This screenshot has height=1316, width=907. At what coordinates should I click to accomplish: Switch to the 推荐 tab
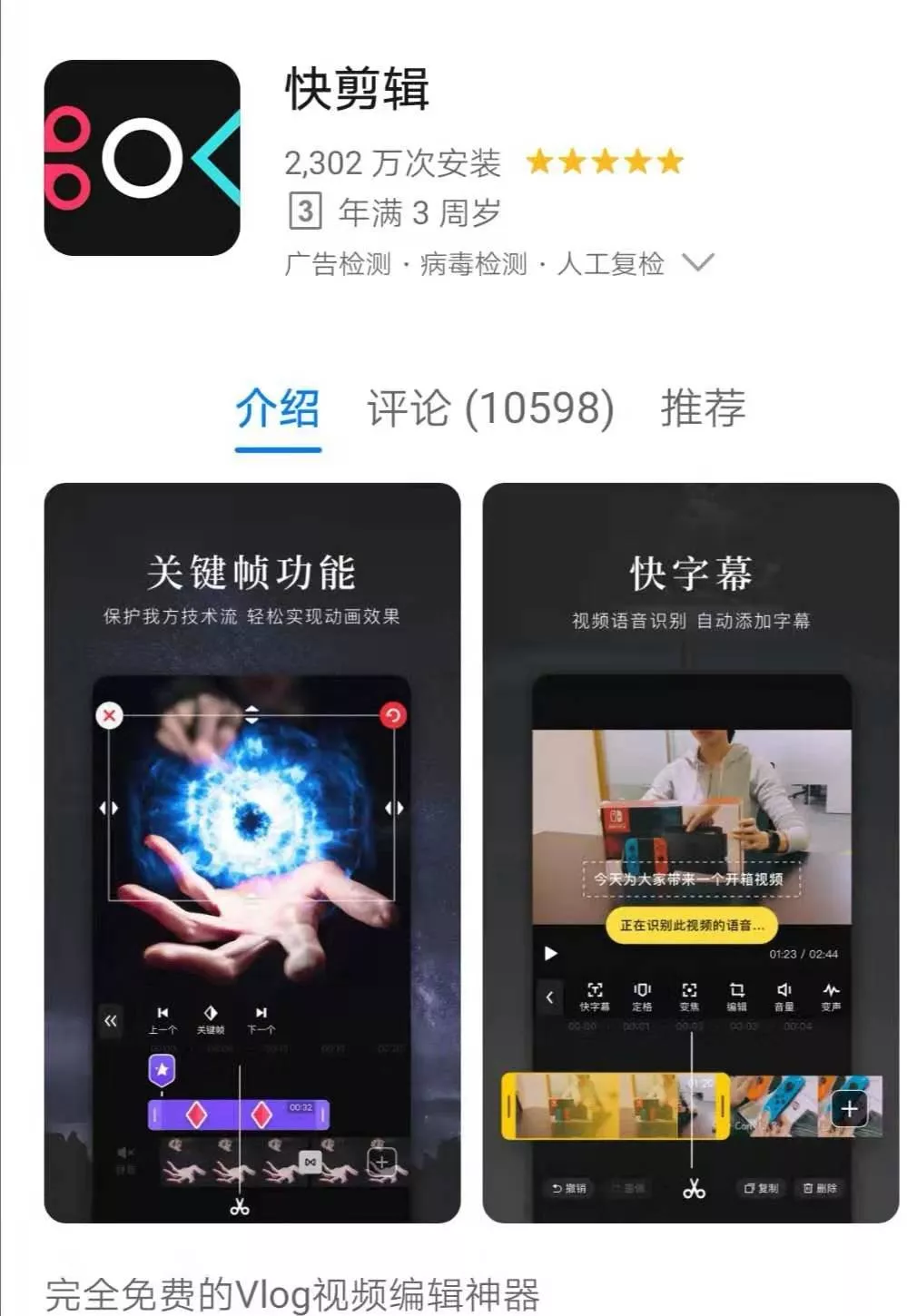click(704, 411)
